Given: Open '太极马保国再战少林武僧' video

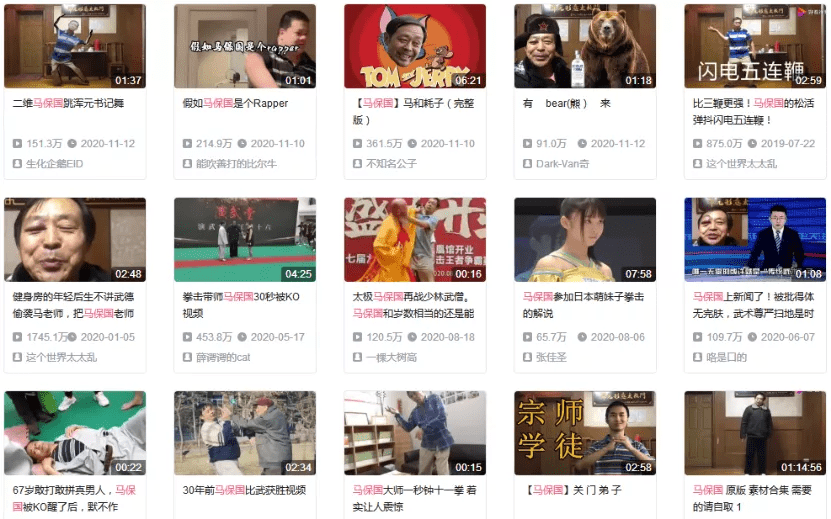Looking at the screenshot, I should click(415, 239).
